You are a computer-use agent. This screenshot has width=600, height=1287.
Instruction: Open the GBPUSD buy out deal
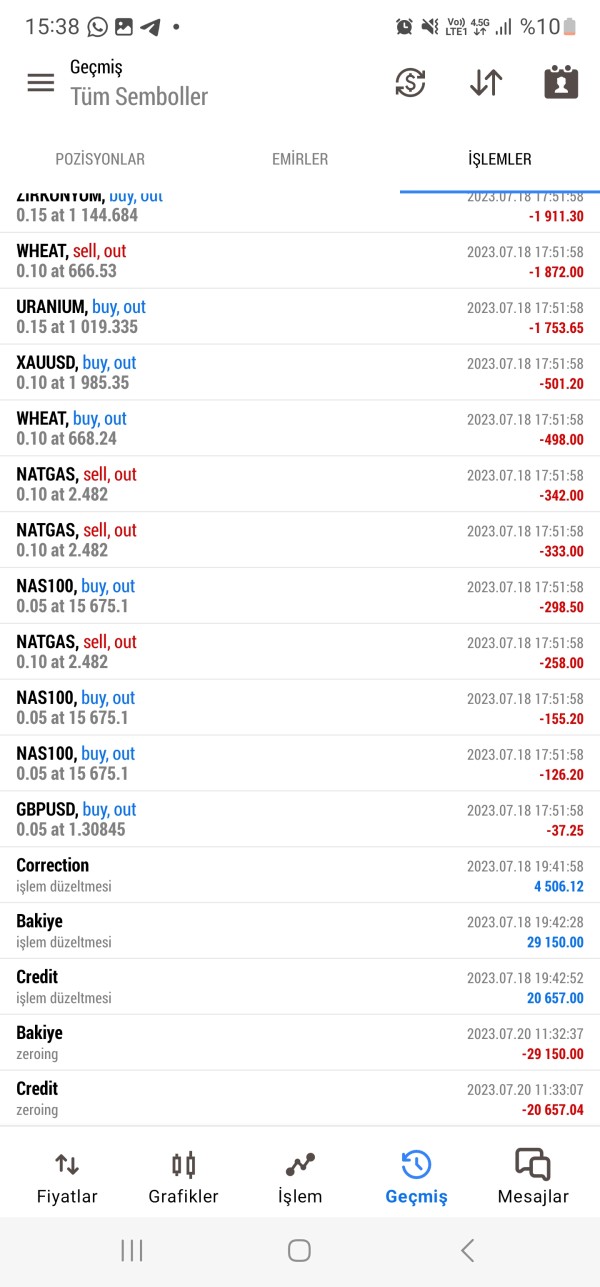(300, 819)
